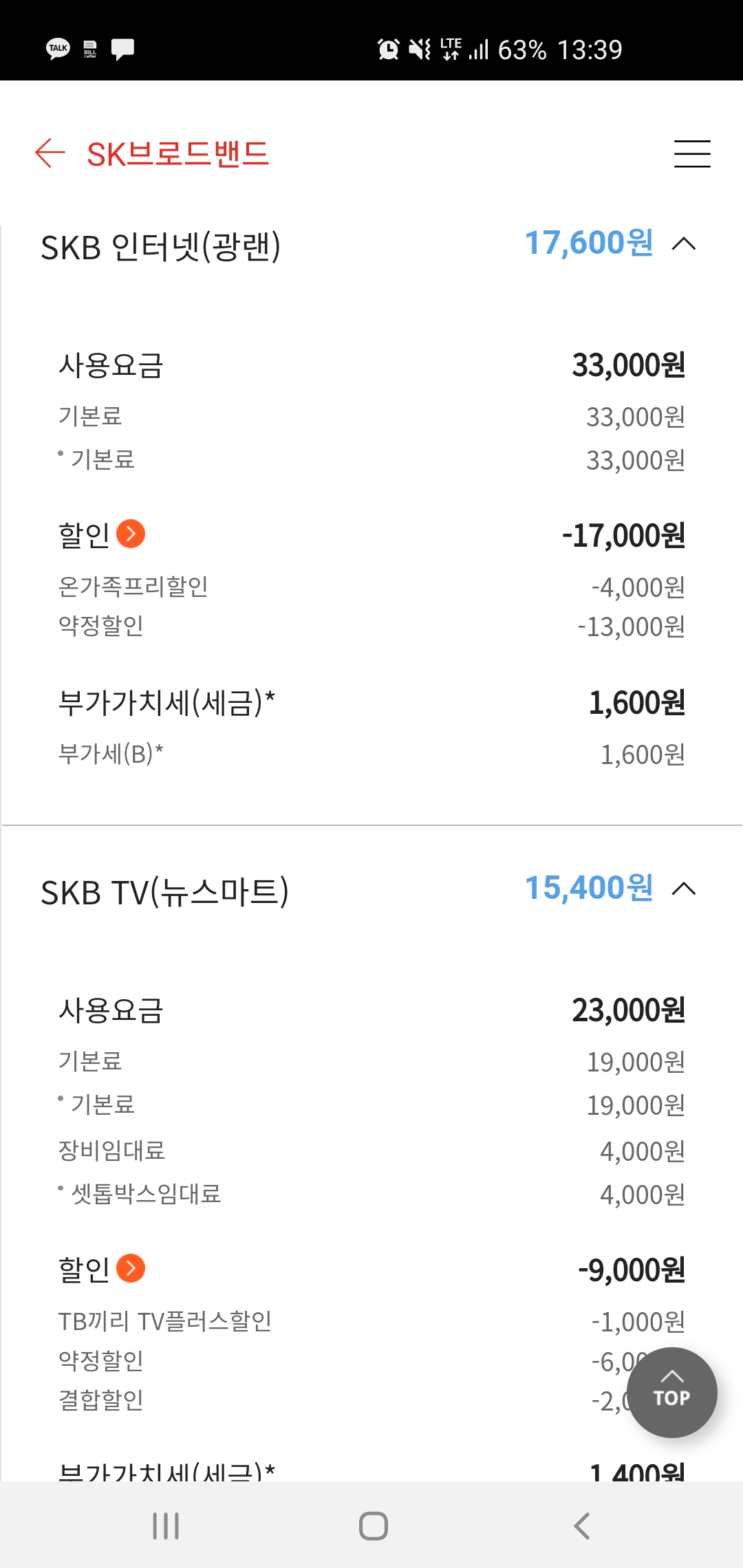743x1568 pixels.
Task: Collapse the SKB TV(뉴스마트) section
Action: 683,889
